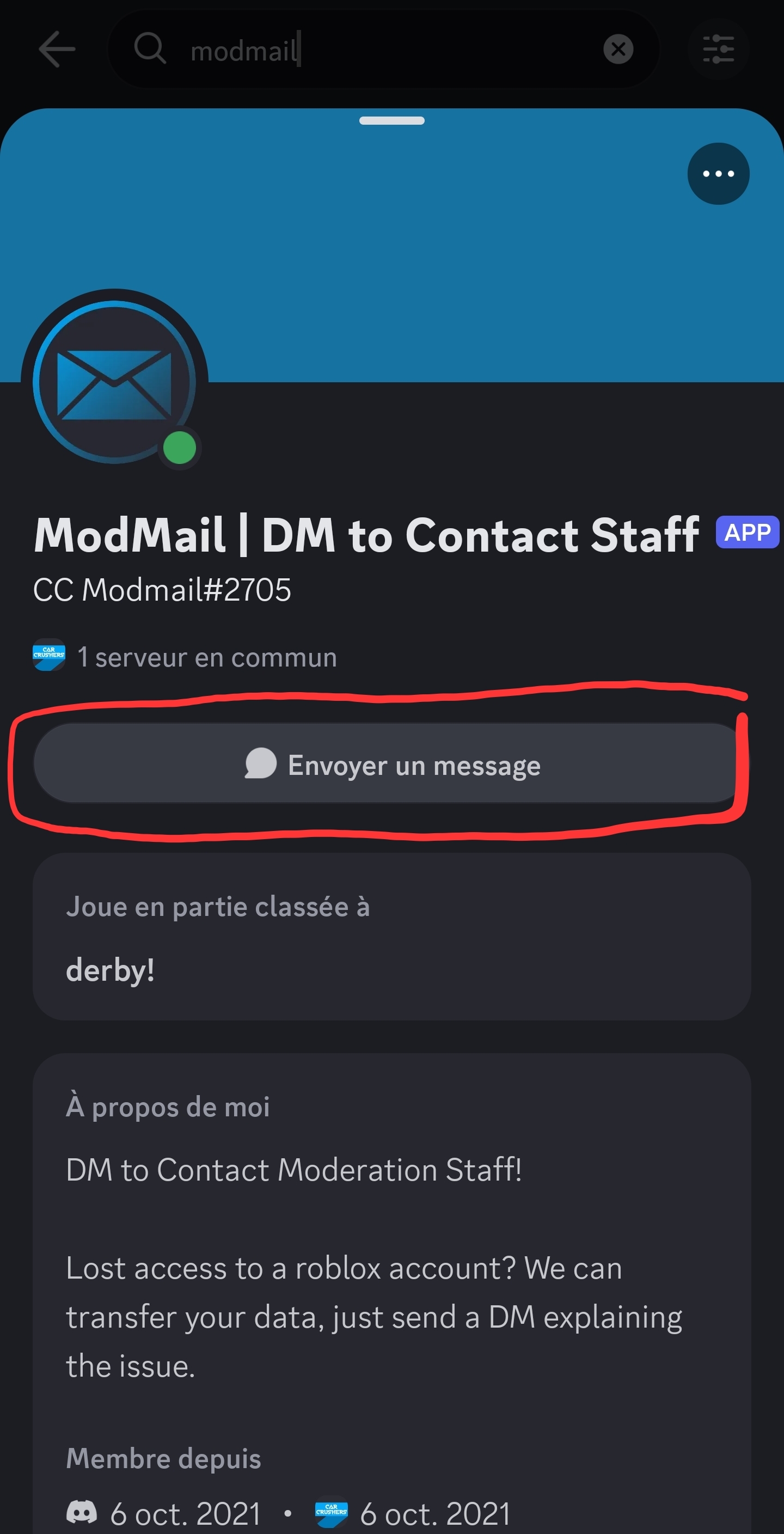784x1534 pixels.
Task: Go back with the arrow icon
Action: point(57,50)
